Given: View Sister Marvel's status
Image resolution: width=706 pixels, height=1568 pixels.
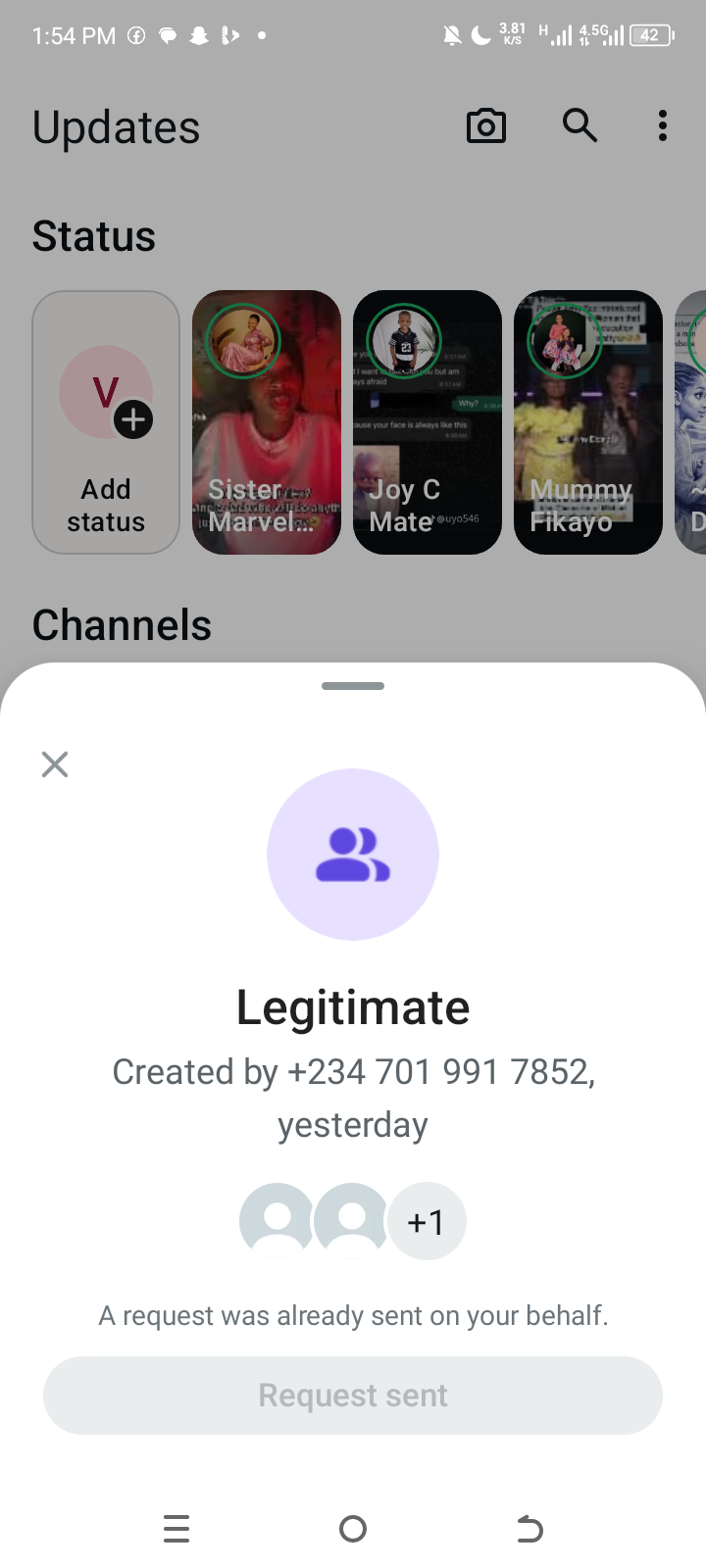Looking at the screenshot, I should [x=266, y=421].
